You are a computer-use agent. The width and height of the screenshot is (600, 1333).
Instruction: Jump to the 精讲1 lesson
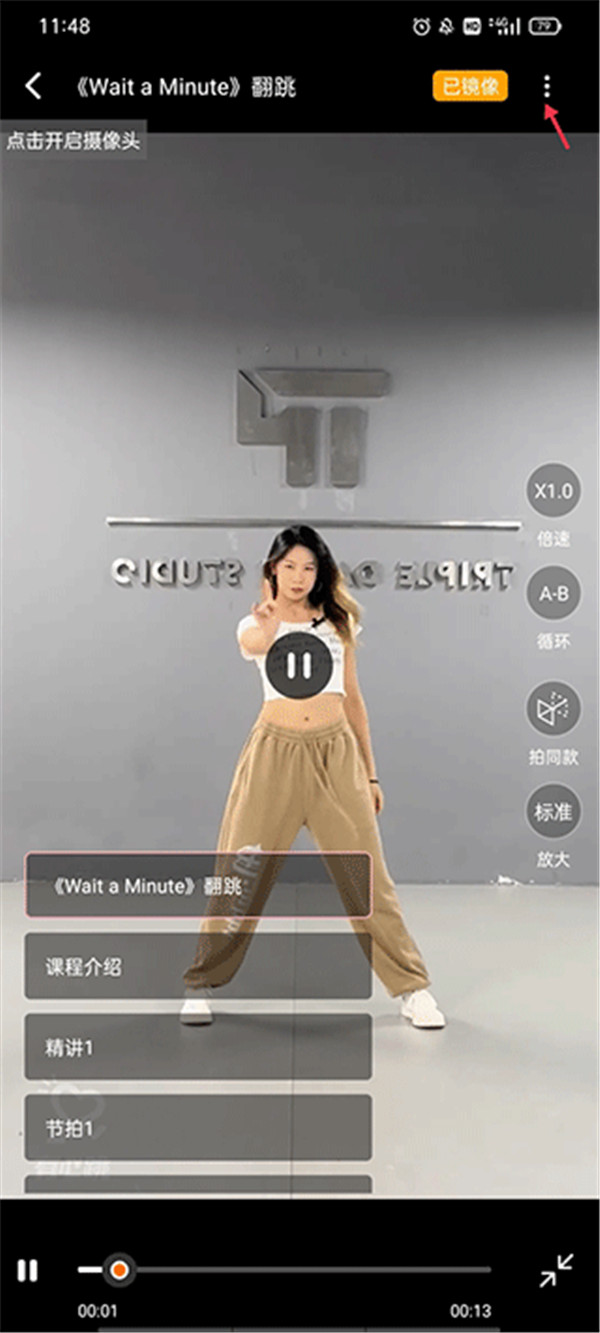coord(198,1047)
